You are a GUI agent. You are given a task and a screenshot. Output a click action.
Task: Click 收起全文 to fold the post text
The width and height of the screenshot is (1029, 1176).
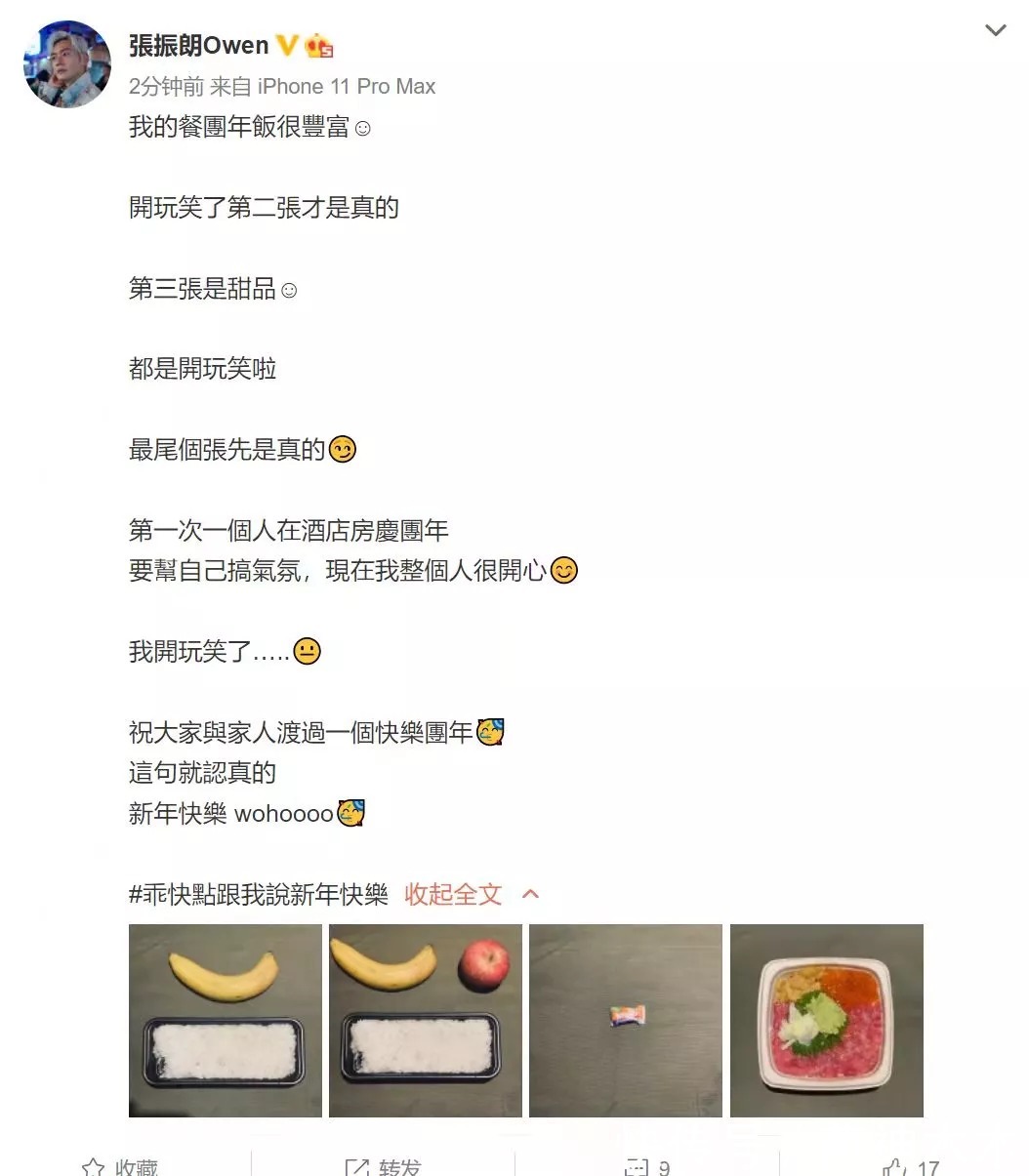tap(451, 893)
